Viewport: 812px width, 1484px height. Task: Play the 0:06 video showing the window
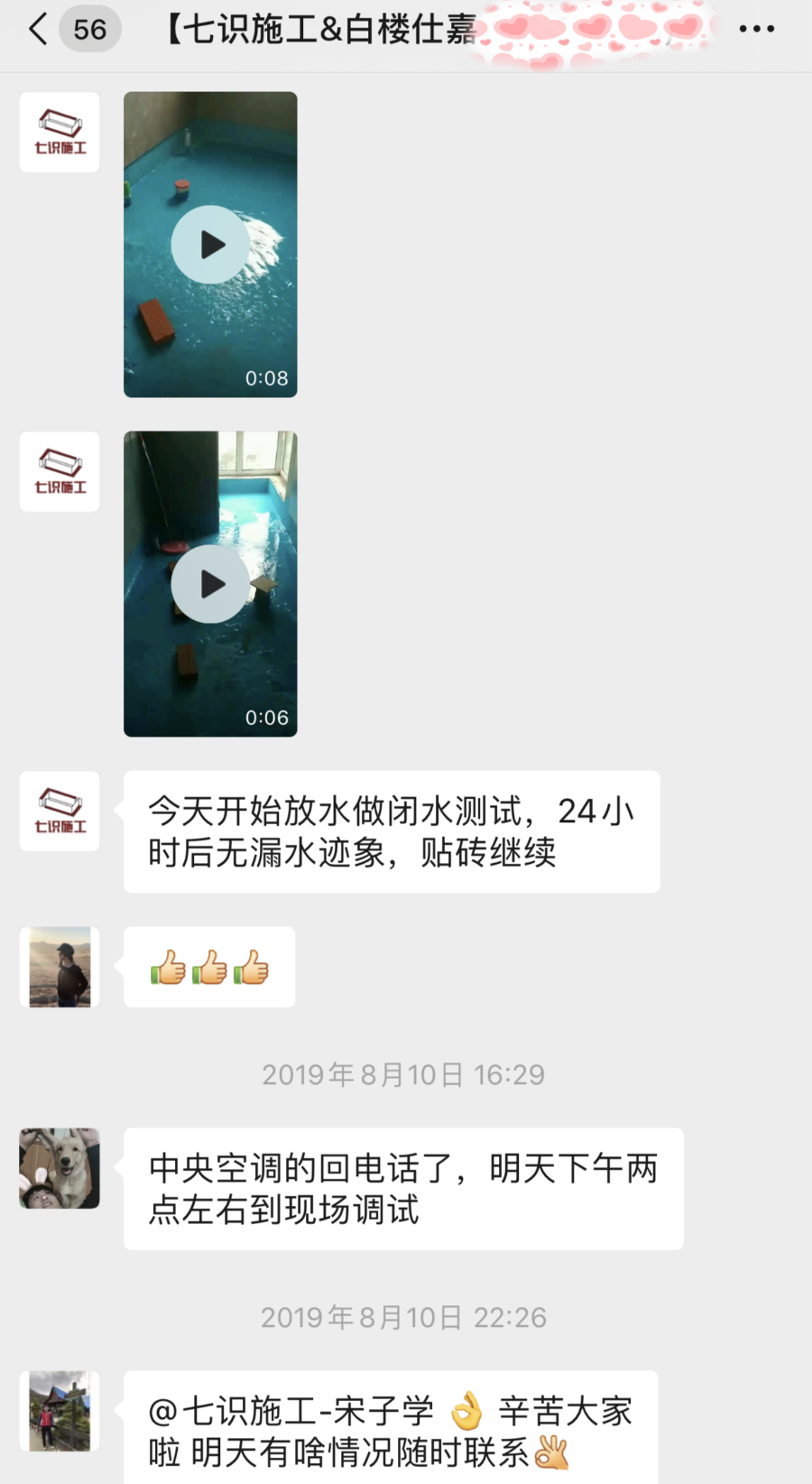[210, 583]
